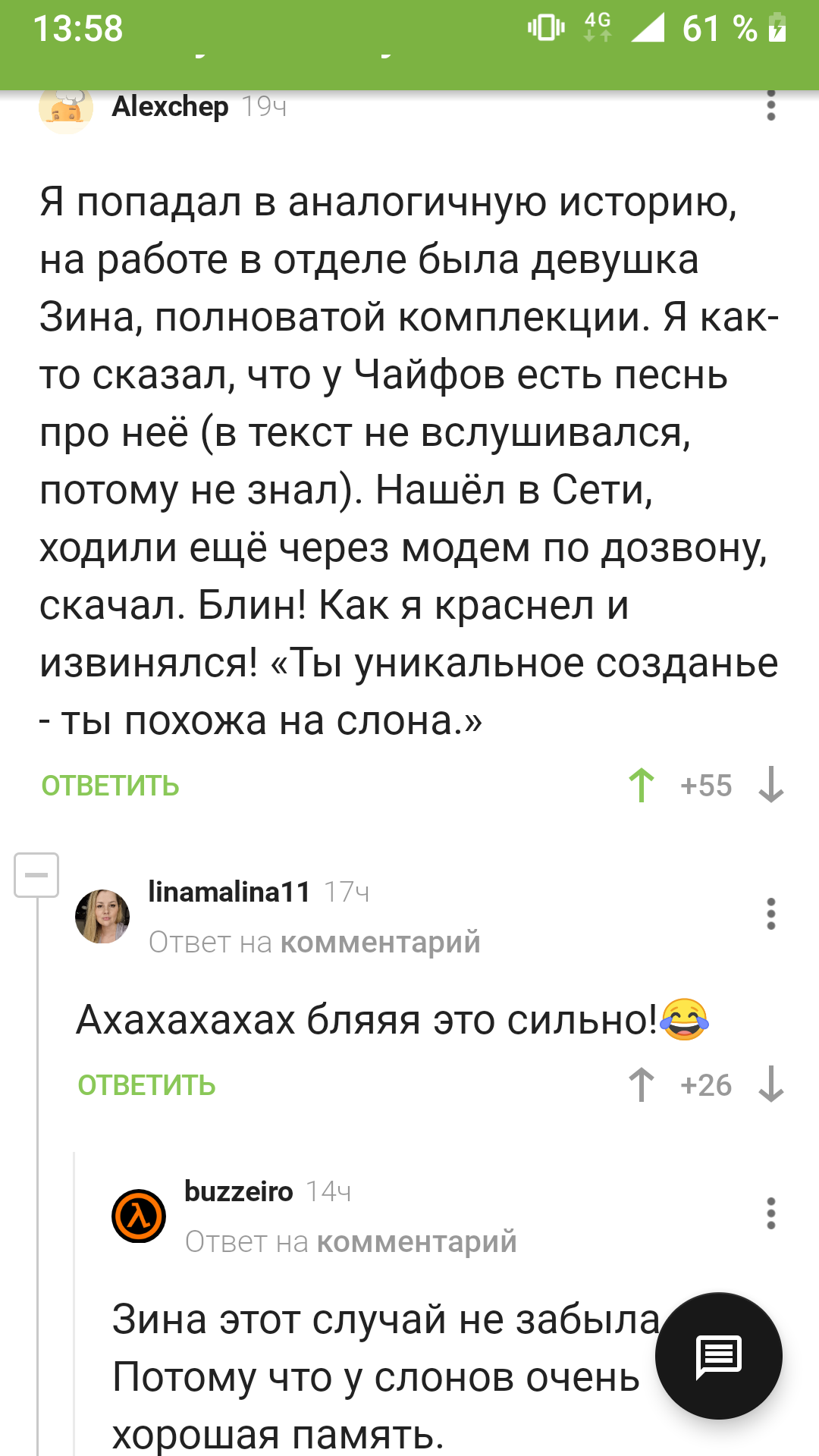The image size is (819, 1456).
Task: Open buzzeiro's profile avatar
Action: click(139, 1216)
